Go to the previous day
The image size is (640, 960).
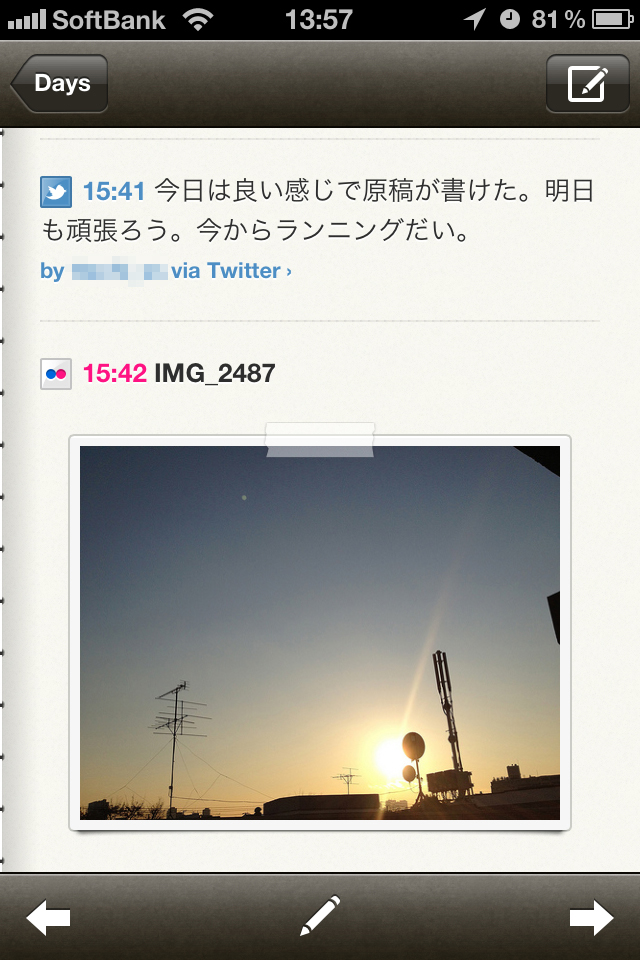coord(48,917)
